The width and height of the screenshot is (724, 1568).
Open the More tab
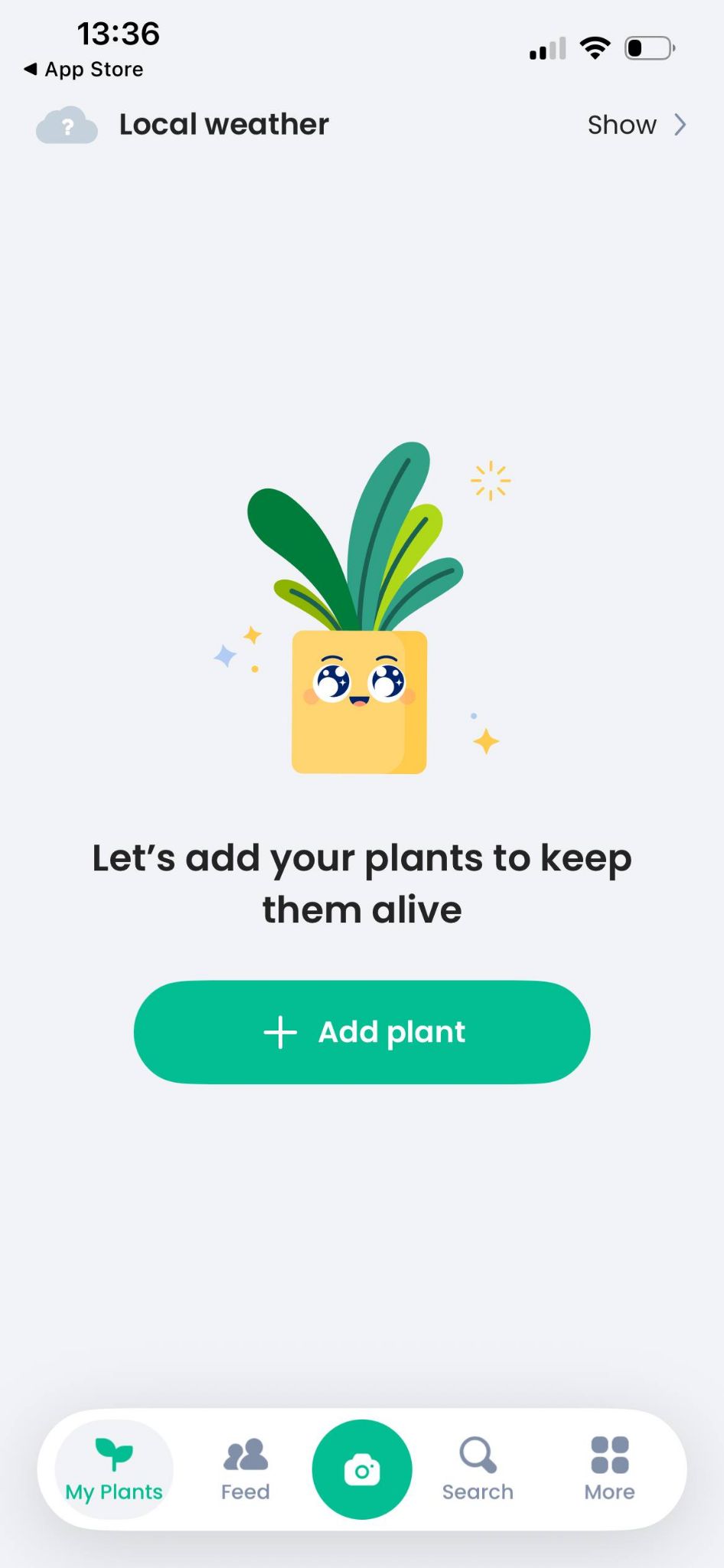[610, 1469]
